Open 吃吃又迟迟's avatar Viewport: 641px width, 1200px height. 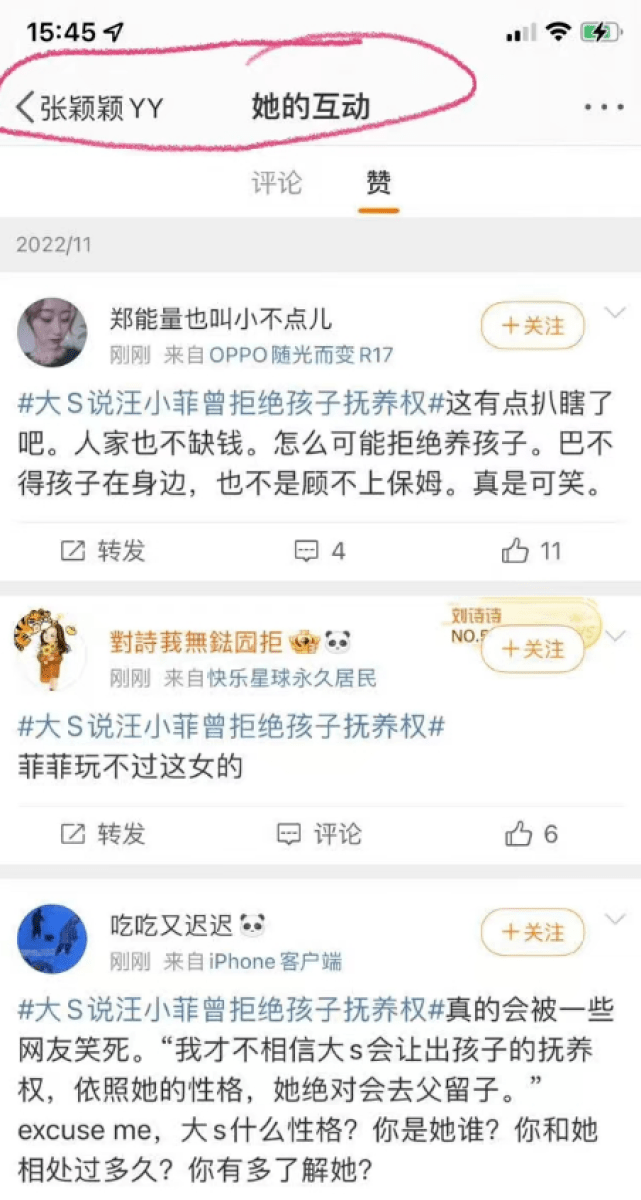pos(52,938)
